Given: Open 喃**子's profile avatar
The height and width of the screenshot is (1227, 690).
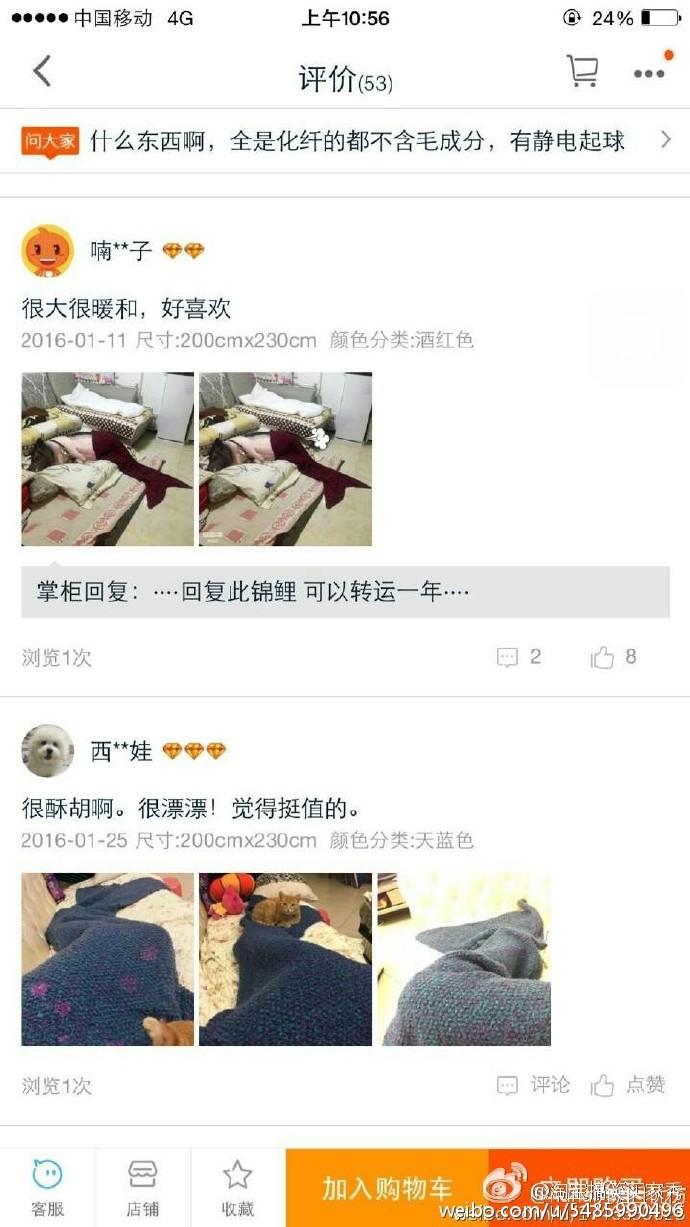Looking at the screenshot, I should [x=48, y=250].
